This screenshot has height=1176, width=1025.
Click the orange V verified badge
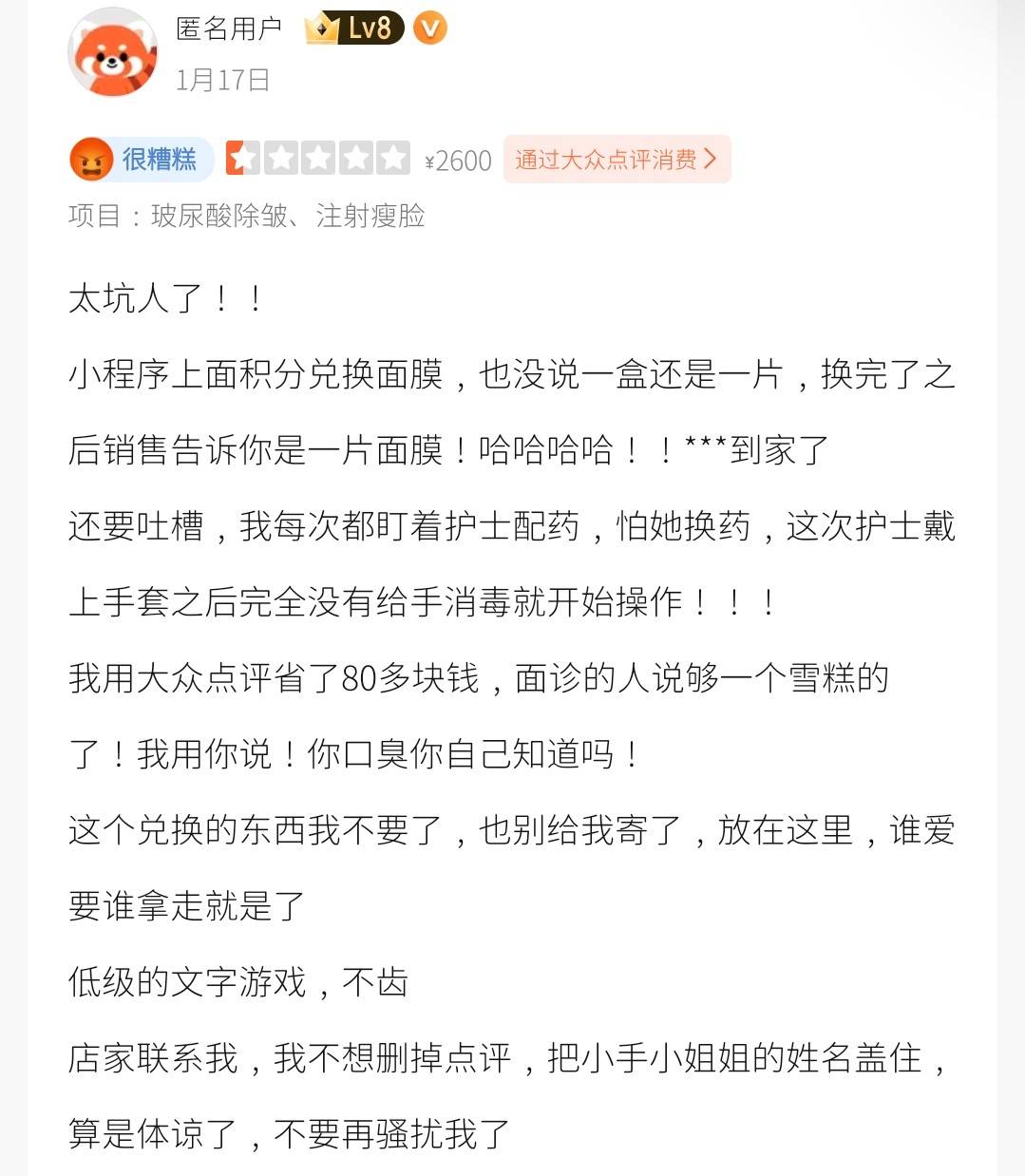[430, 29]
